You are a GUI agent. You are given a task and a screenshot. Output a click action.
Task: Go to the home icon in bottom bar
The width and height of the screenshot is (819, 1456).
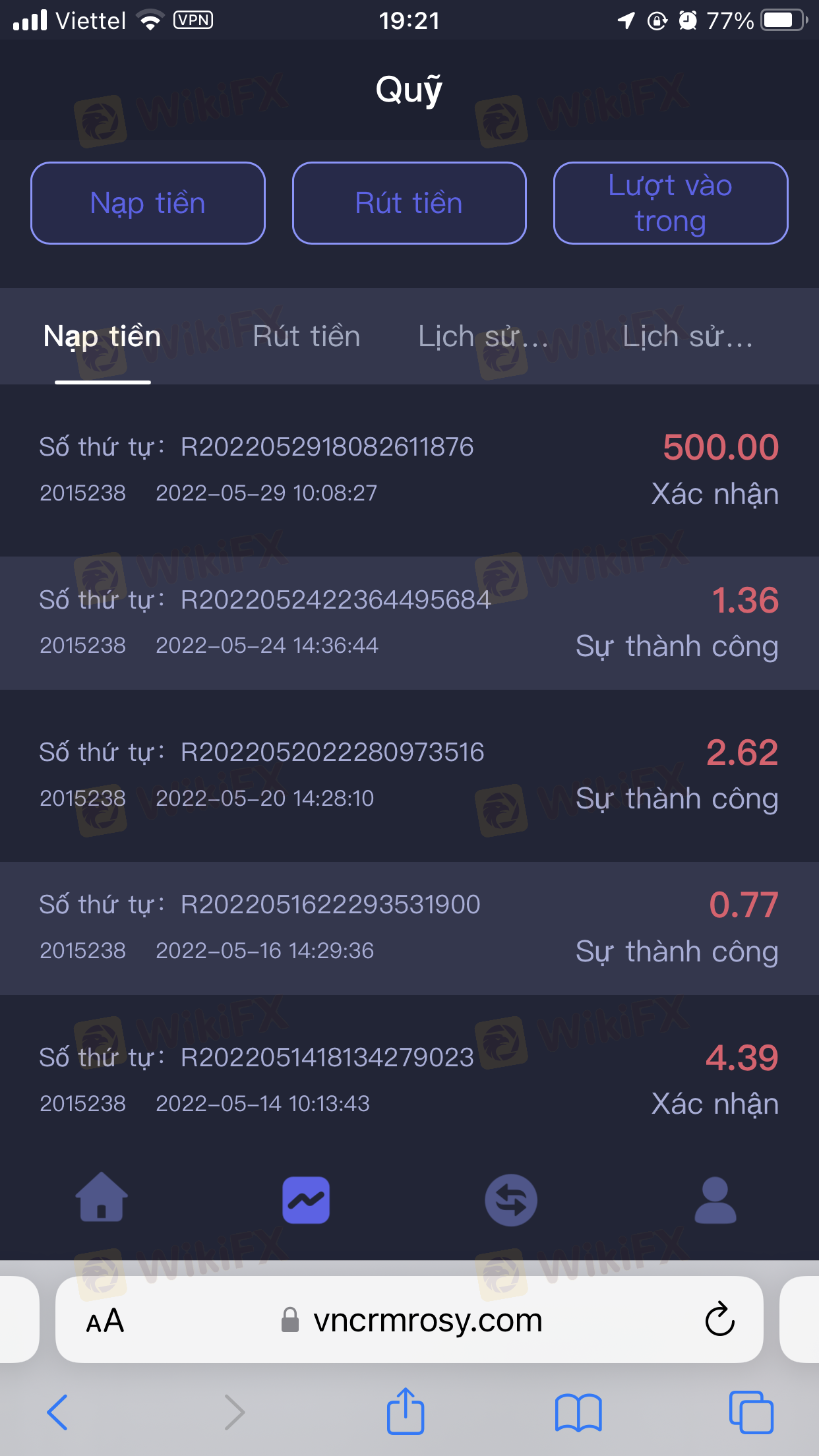102,1198
